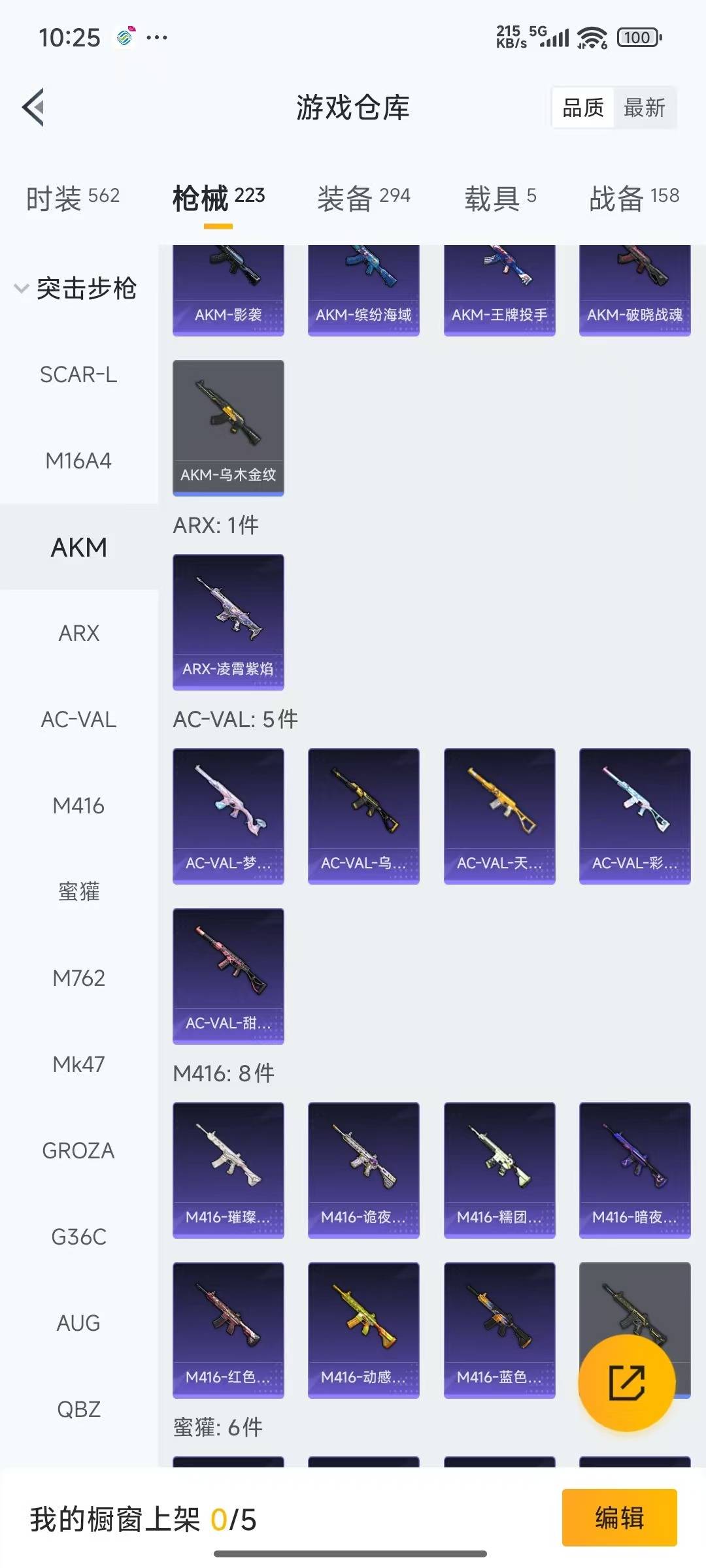
Task: Select SCAR-L in the weapon list
Action: pyautogui.click(x=78, y=374)
